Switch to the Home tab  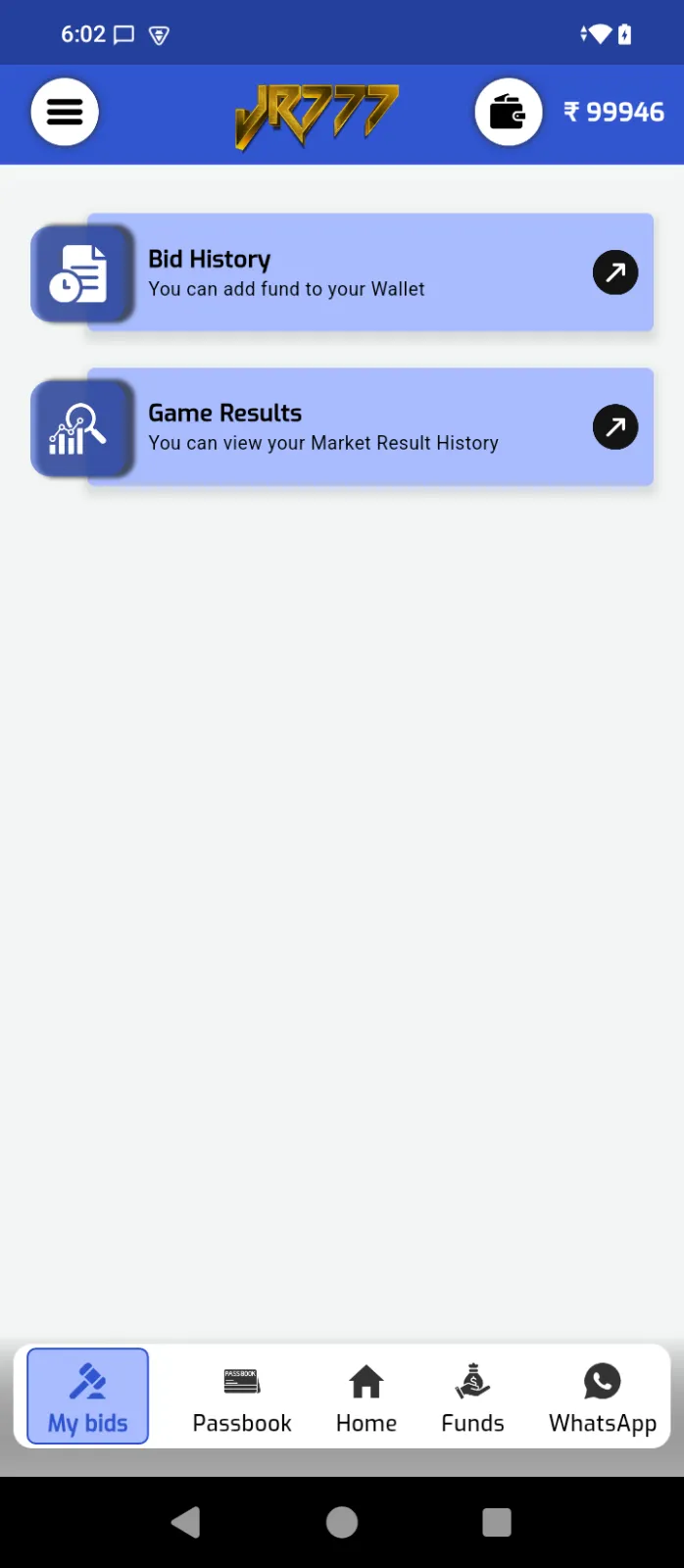pyautogui.click(x=366, y=1396)
